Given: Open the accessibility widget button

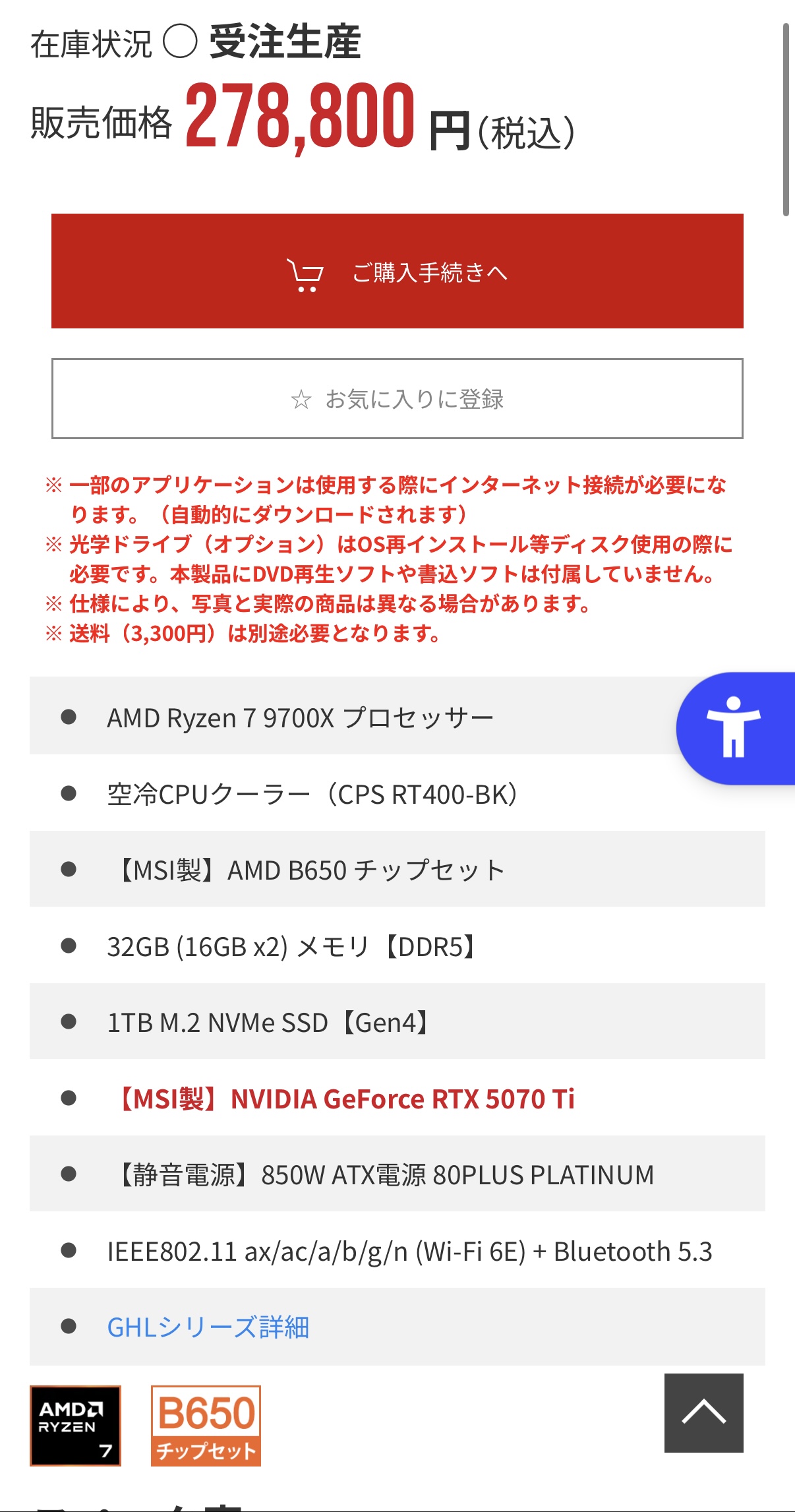Looking at the screenshot, I should tap(734, 728).
